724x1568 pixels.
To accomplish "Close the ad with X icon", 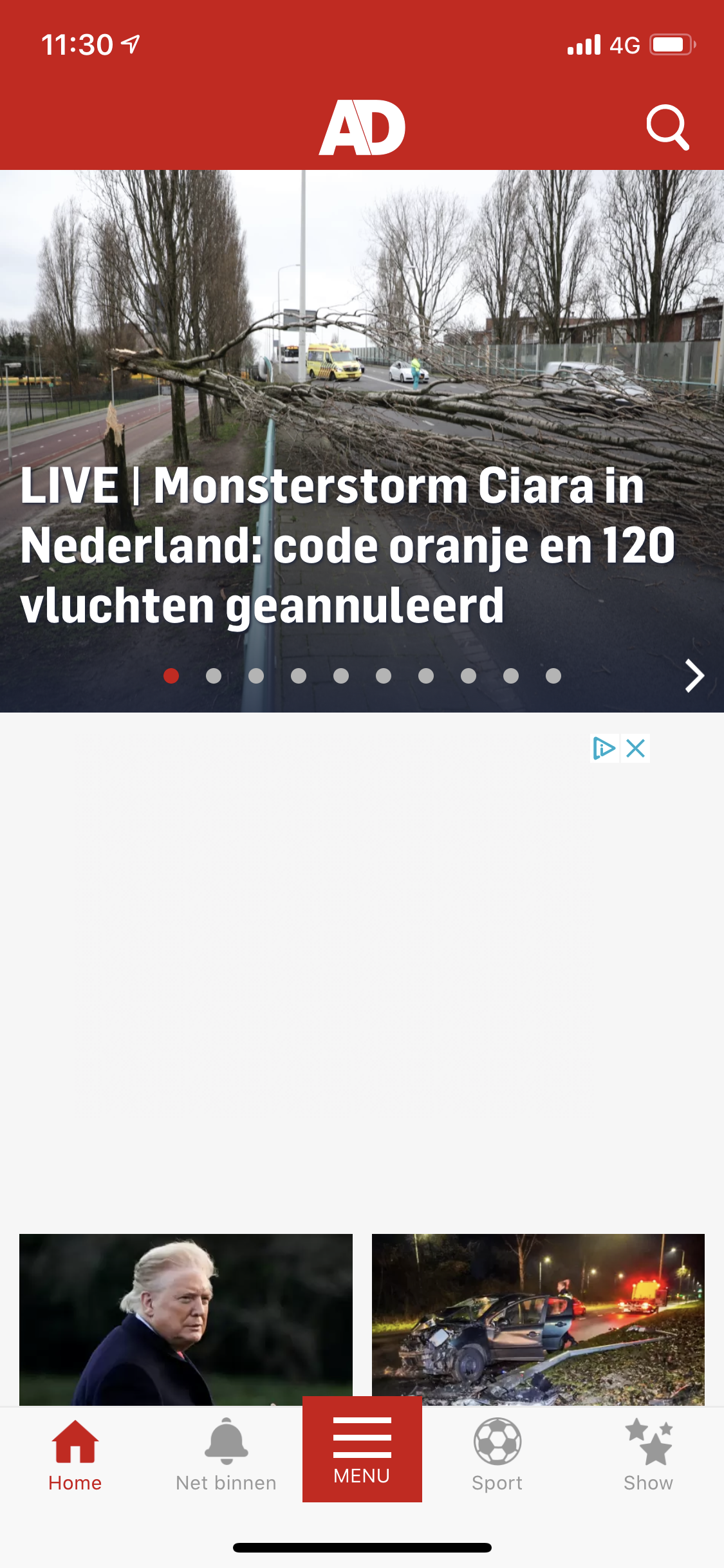I will pyautogui.click(x=636, y=748).
